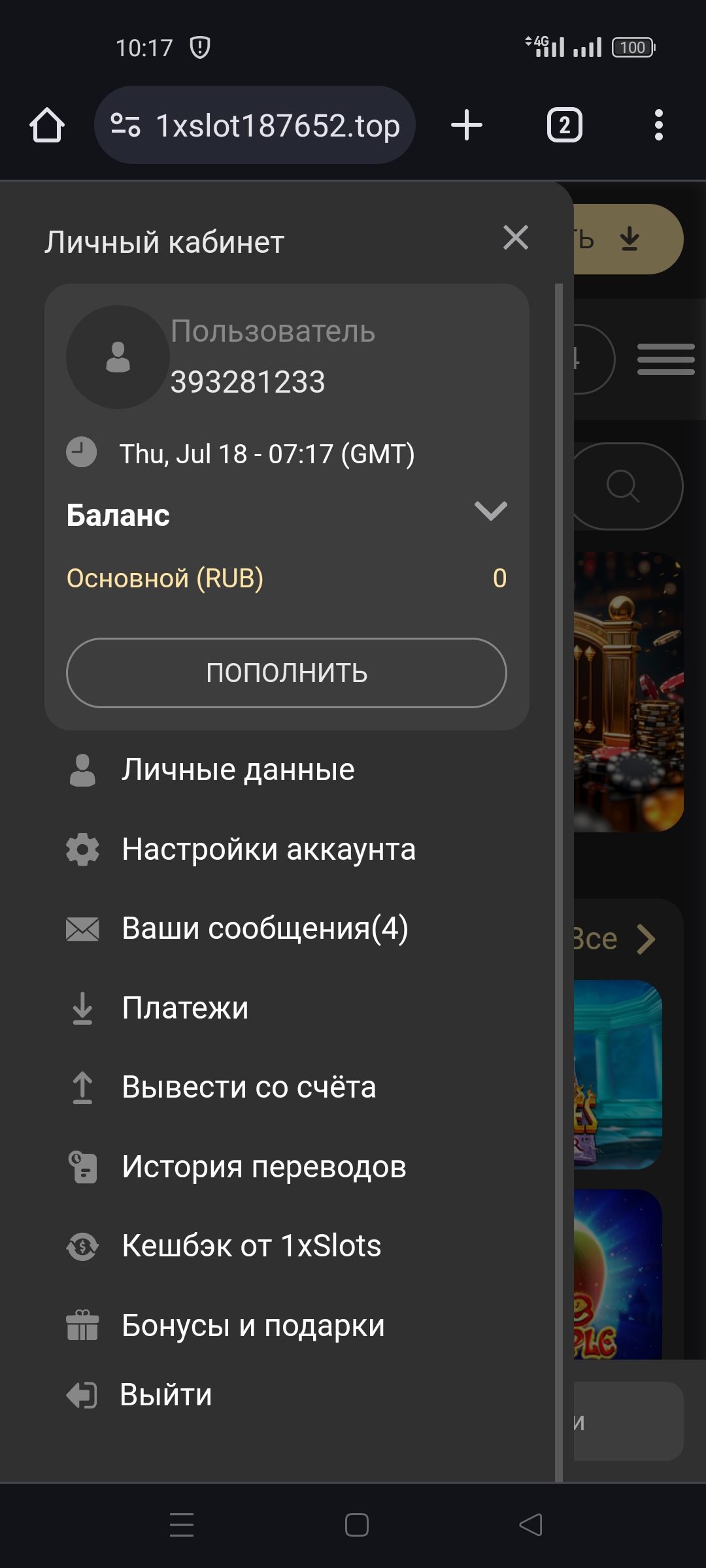Open Личные данные
The image size is (706, 1568).
point(238,770)
